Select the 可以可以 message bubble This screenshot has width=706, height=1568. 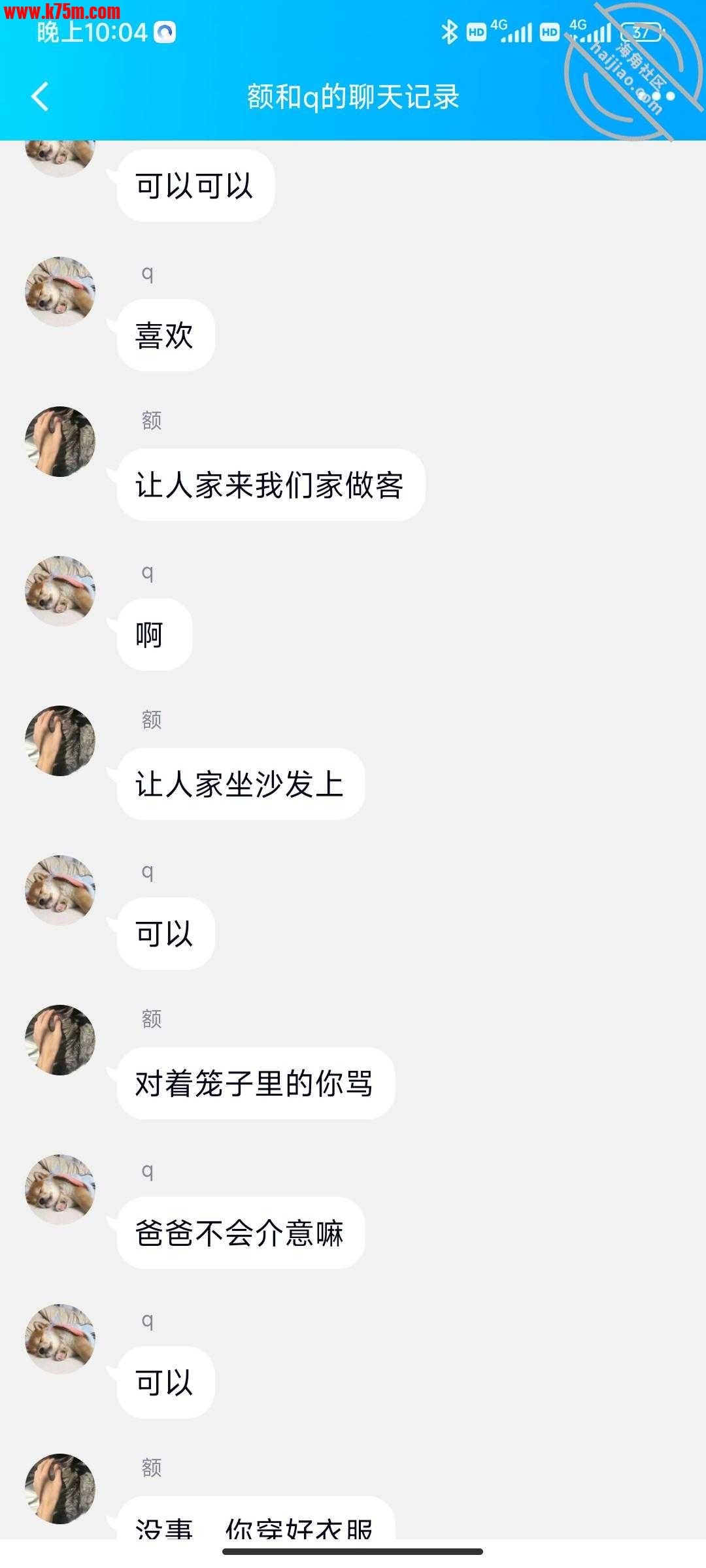point(196,185)
